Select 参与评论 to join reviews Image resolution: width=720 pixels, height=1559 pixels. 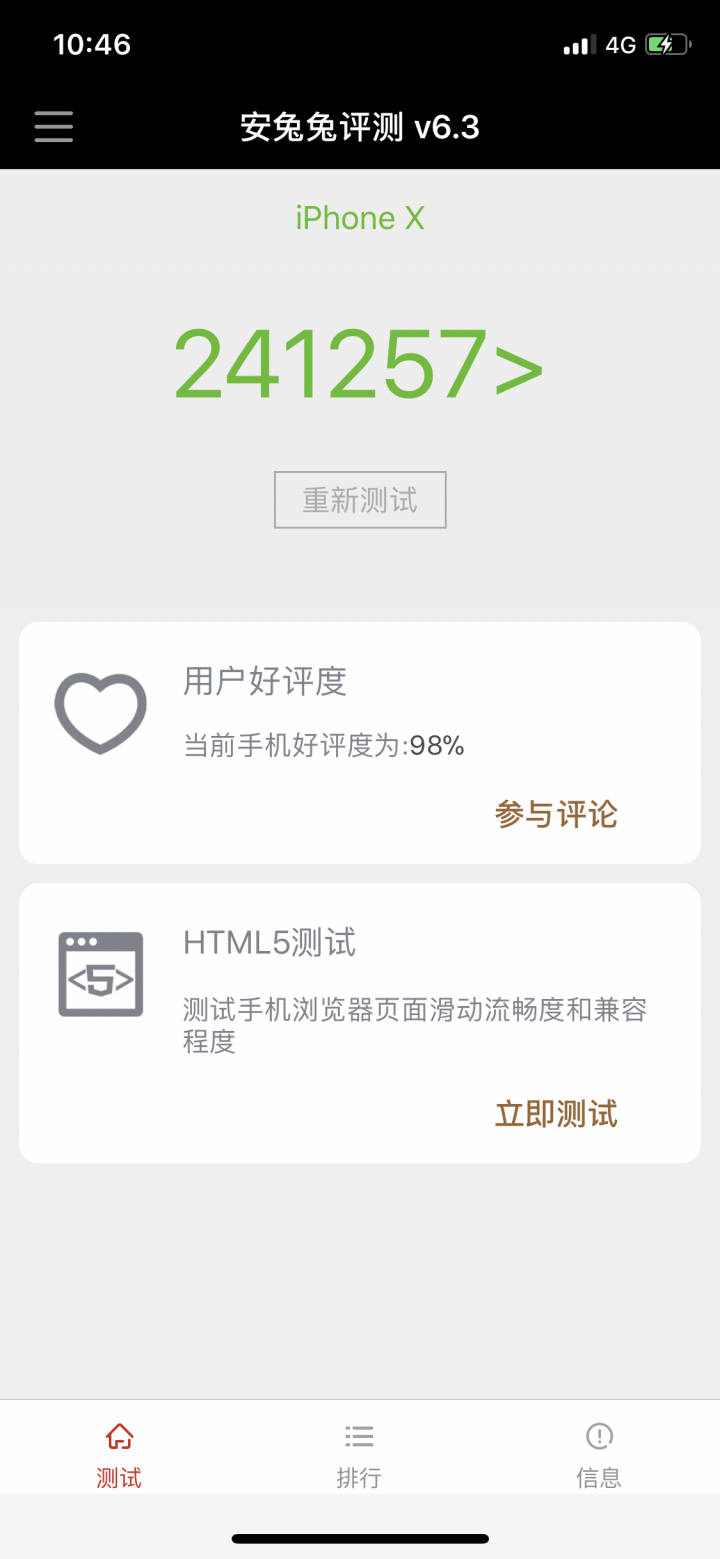(556, 814)
